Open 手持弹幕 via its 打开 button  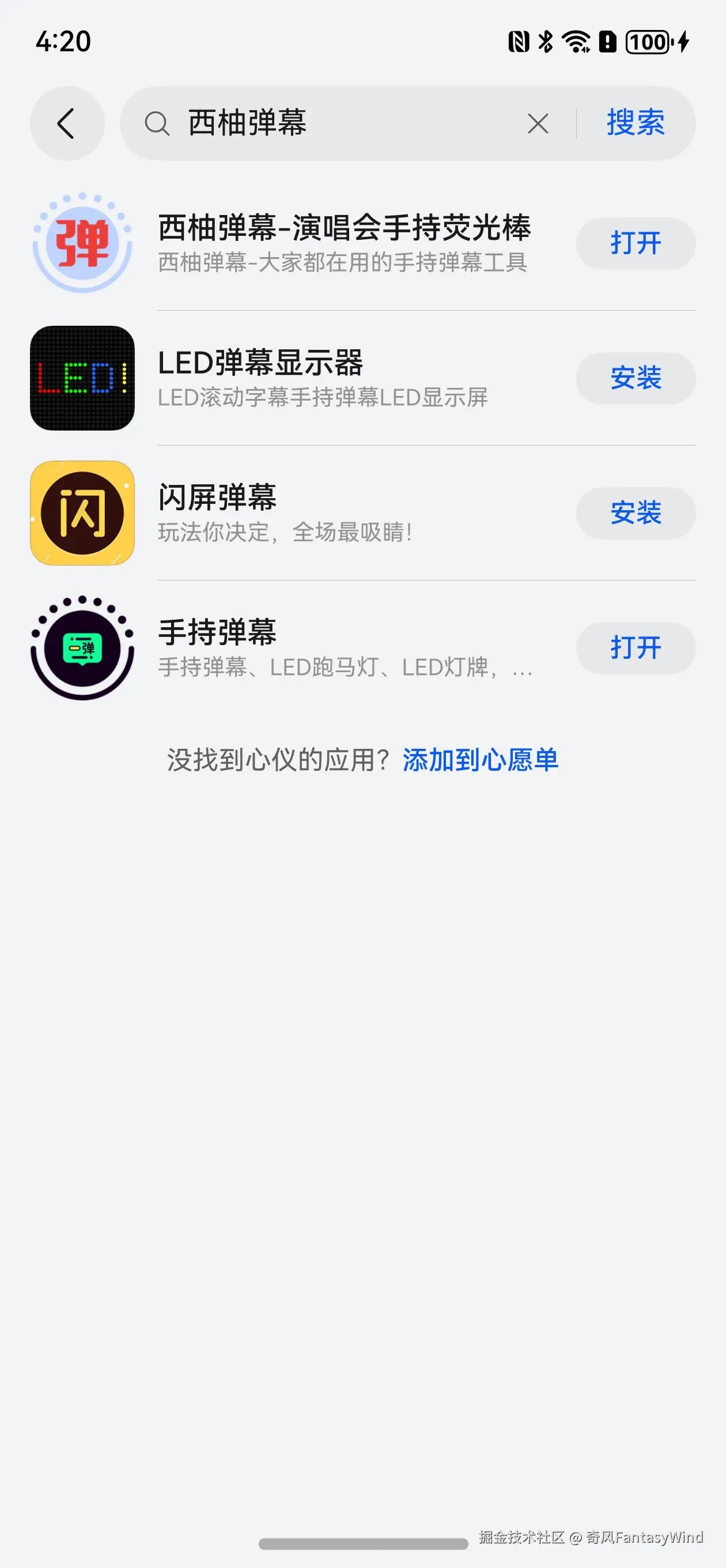coord(636,649)
